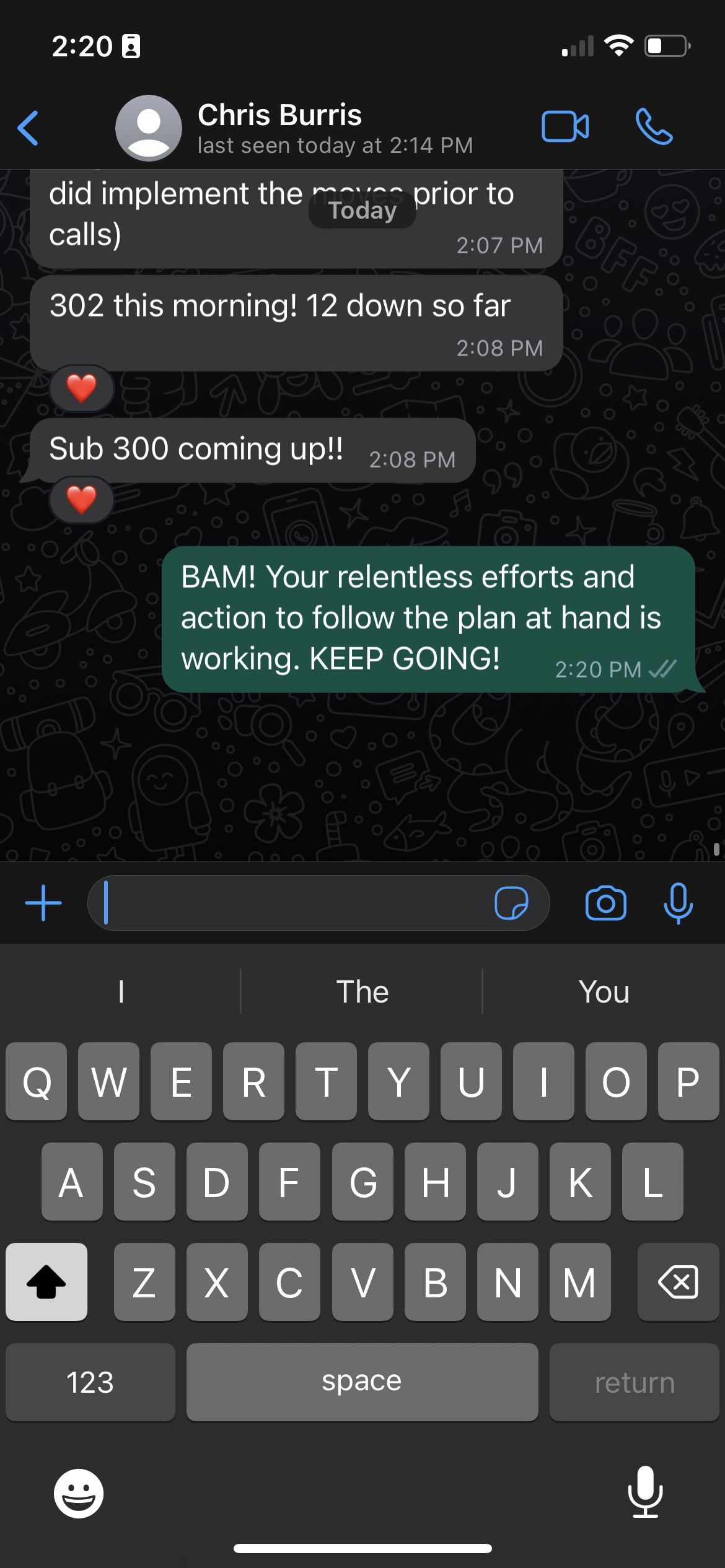Viewport: 725px width, 1568px height.
Task: Open Chris Burris contact info
Action: (x=279, y=128)
